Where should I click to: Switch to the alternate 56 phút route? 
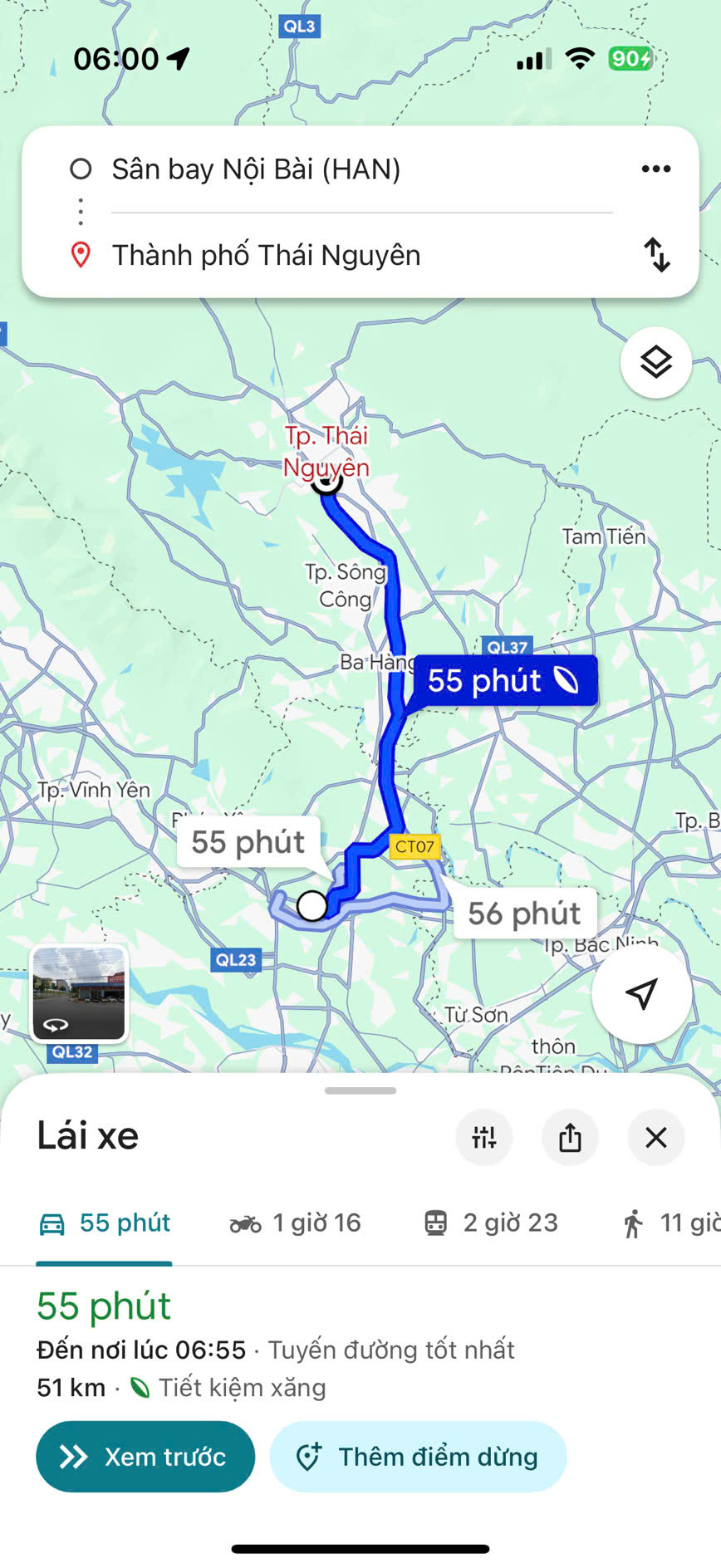click(x=524, y=913)
